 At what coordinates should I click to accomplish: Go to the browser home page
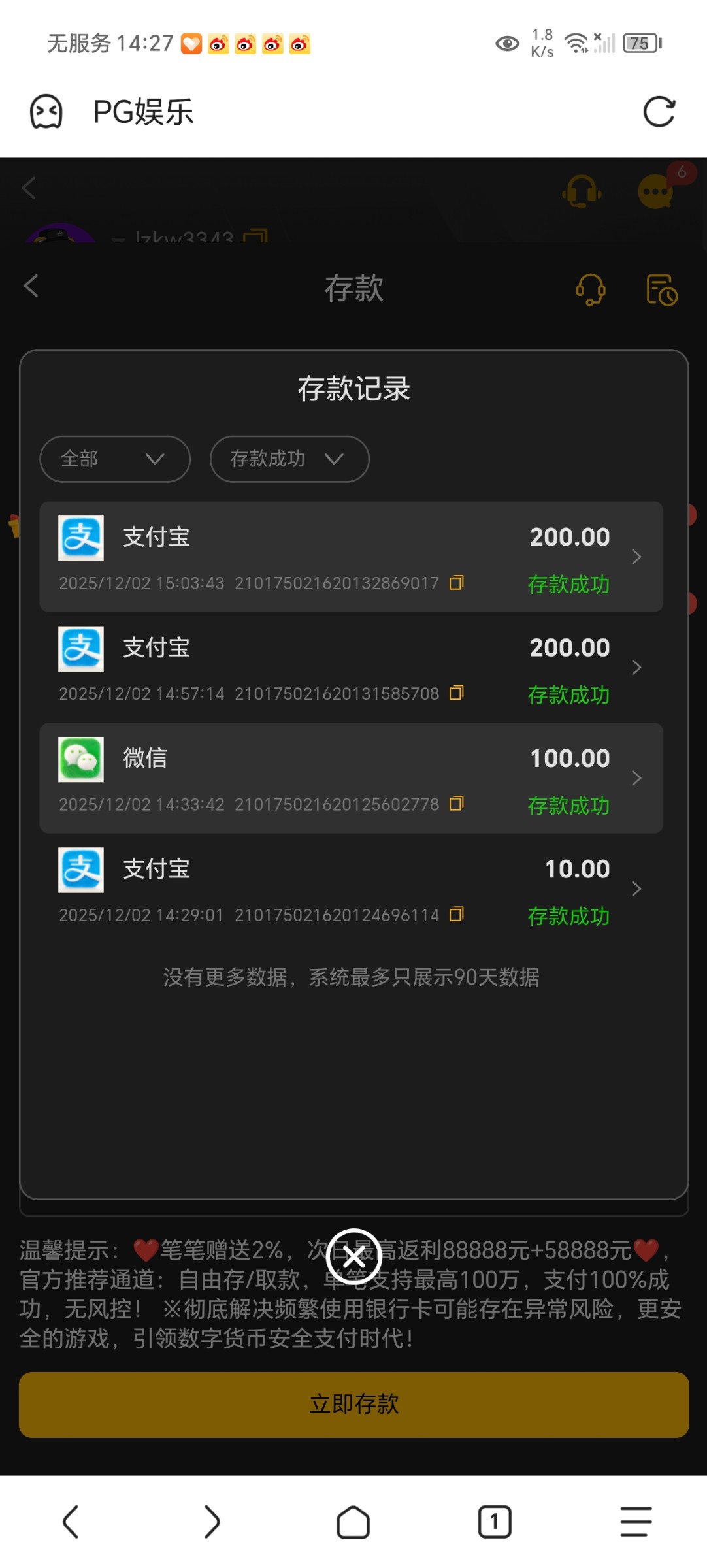pos(354,1522)
